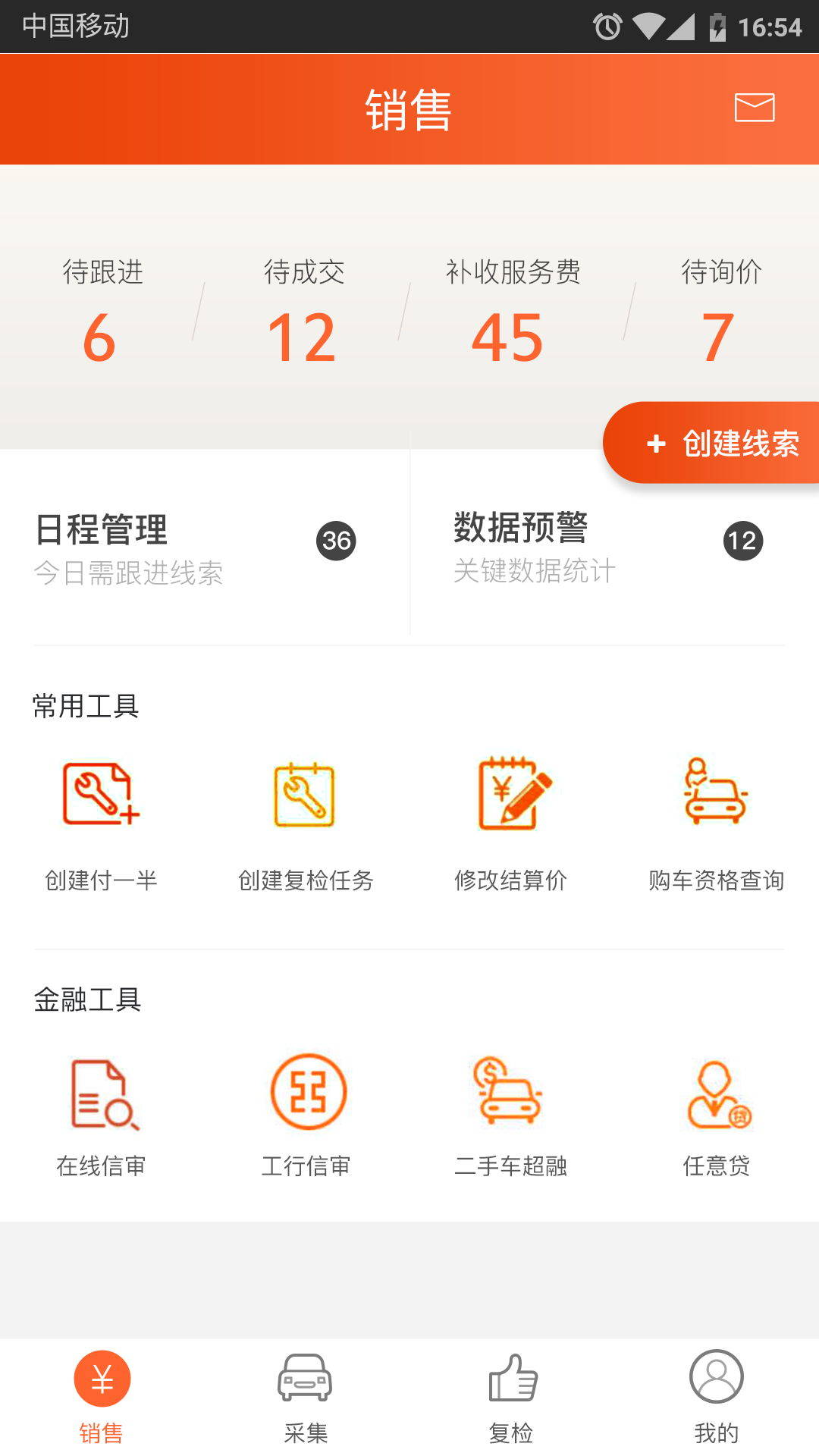Start 在线信审

(x=101, y=1115)
